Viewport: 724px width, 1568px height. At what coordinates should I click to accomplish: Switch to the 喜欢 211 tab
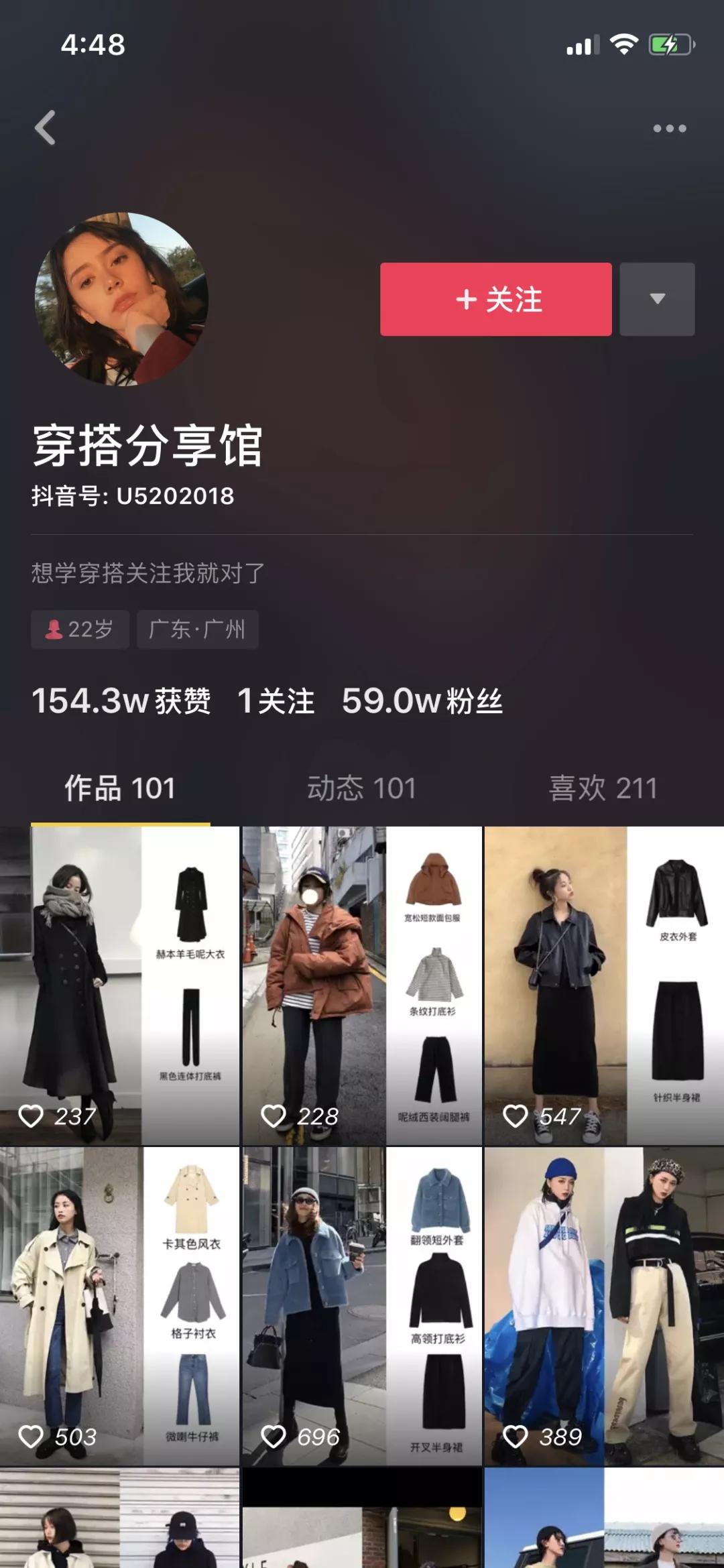tap(603, 788)
